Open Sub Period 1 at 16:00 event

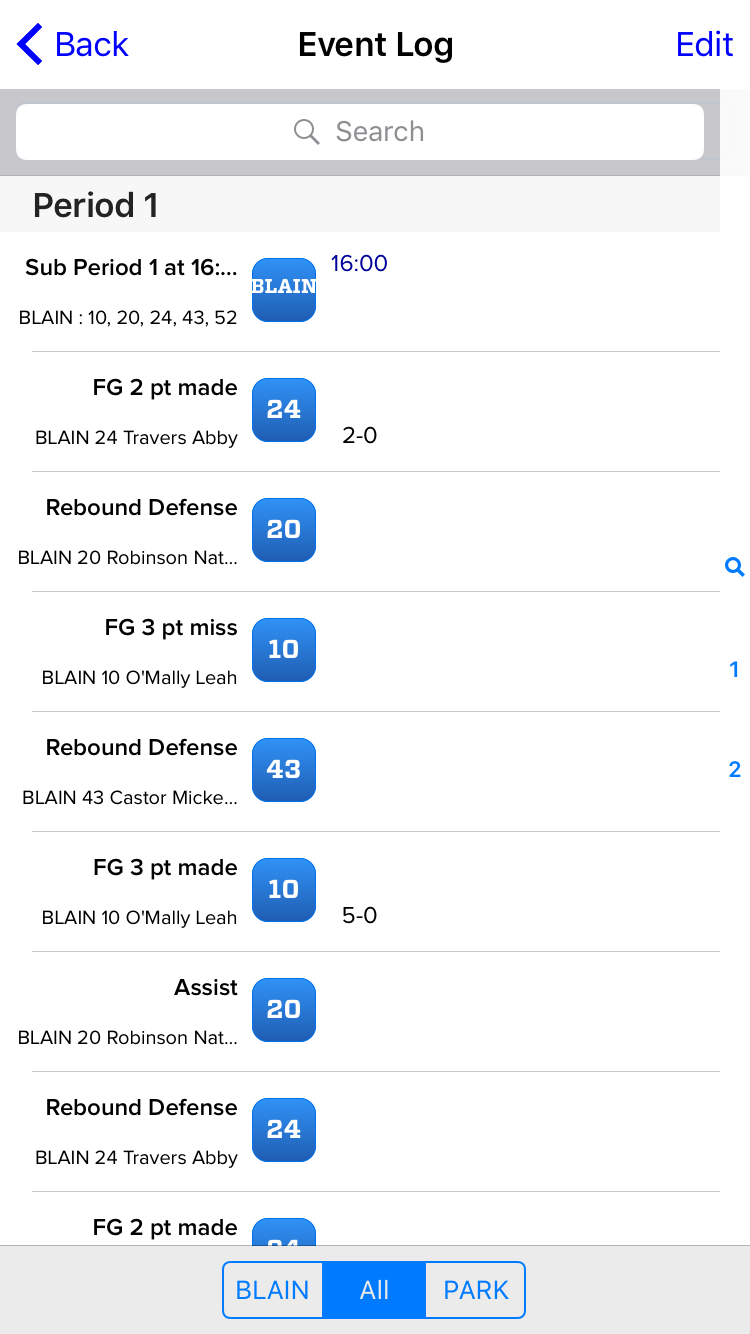pos(360,291)
